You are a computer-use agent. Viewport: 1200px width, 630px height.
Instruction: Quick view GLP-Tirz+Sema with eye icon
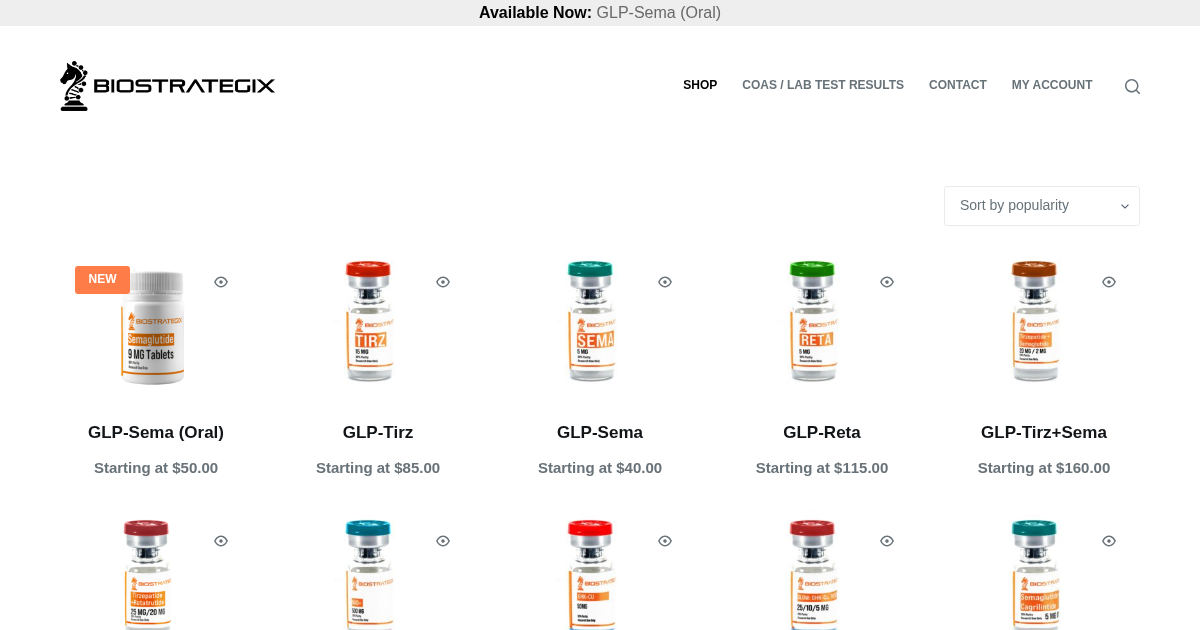click(1109, 282)
